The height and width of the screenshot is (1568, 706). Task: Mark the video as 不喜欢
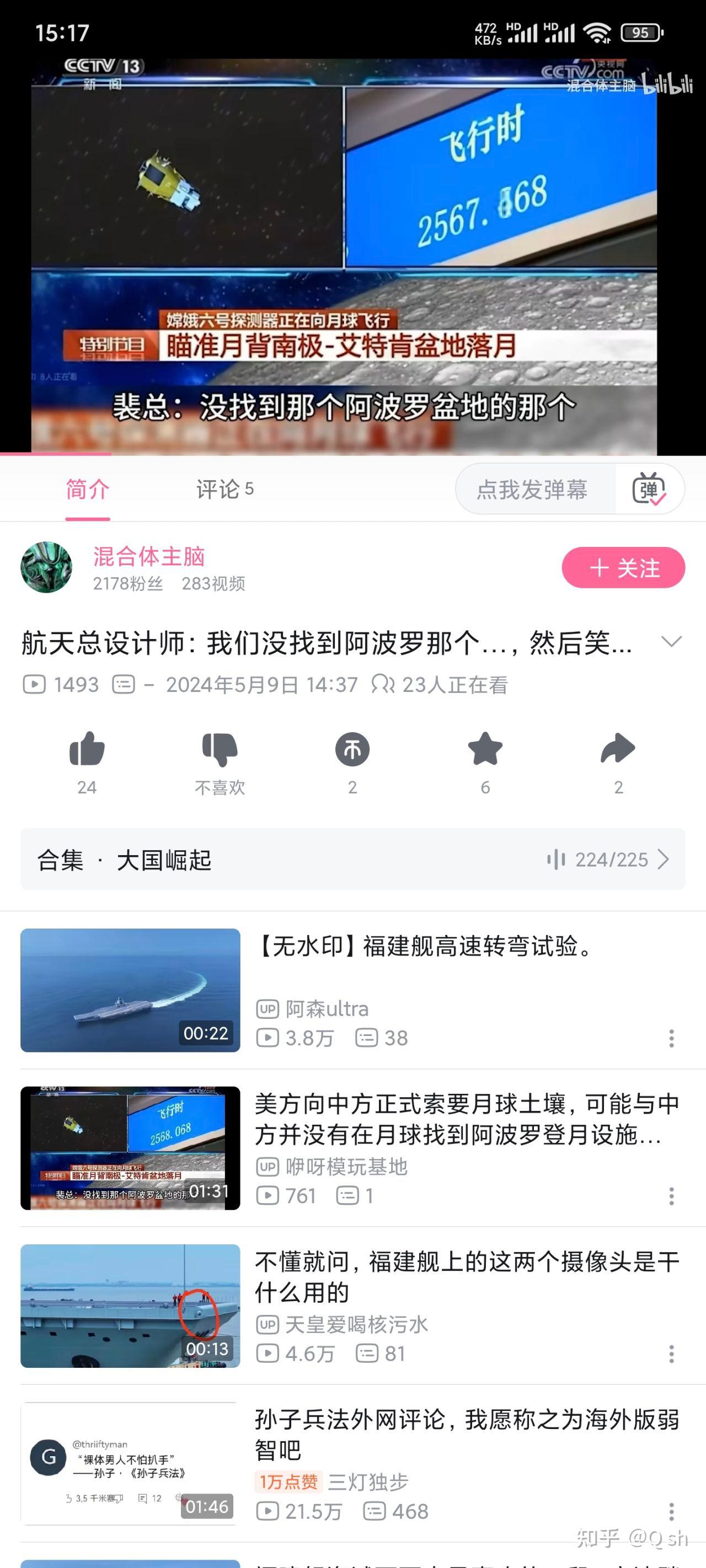tap(220, 750)
